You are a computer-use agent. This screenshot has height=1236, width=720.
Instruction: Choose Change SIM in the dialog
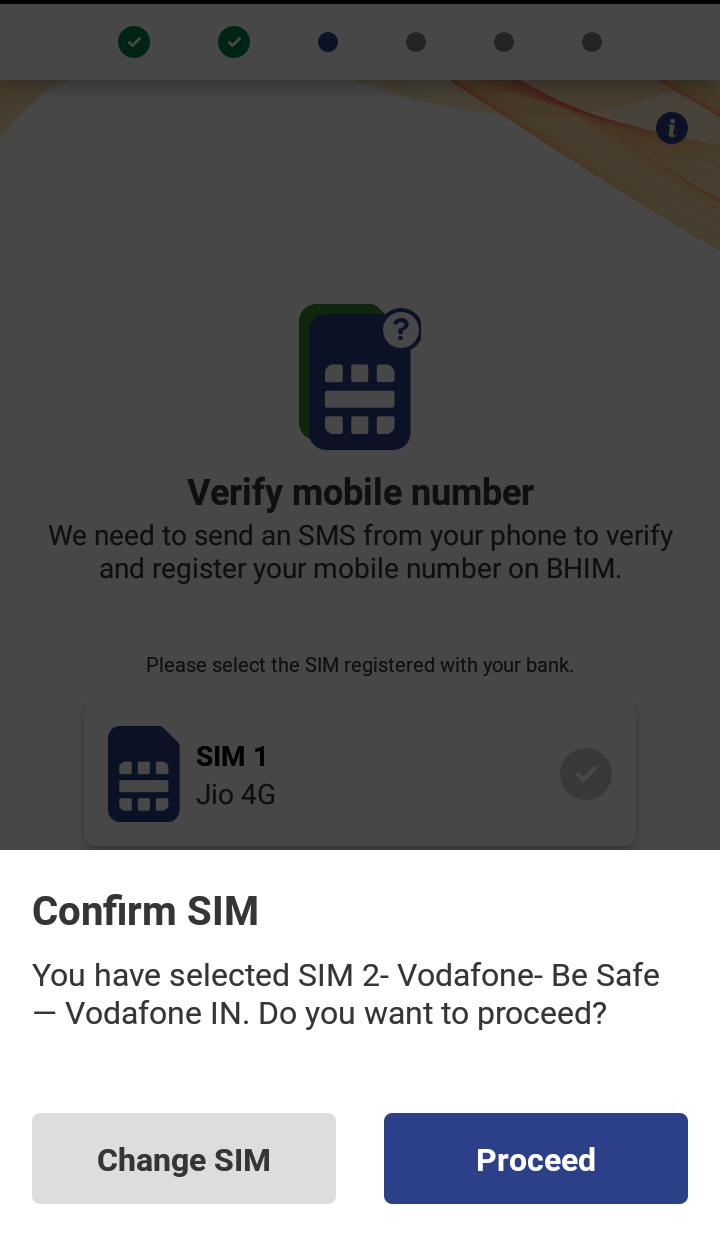pyautogui.click(x=184, y=1158)
